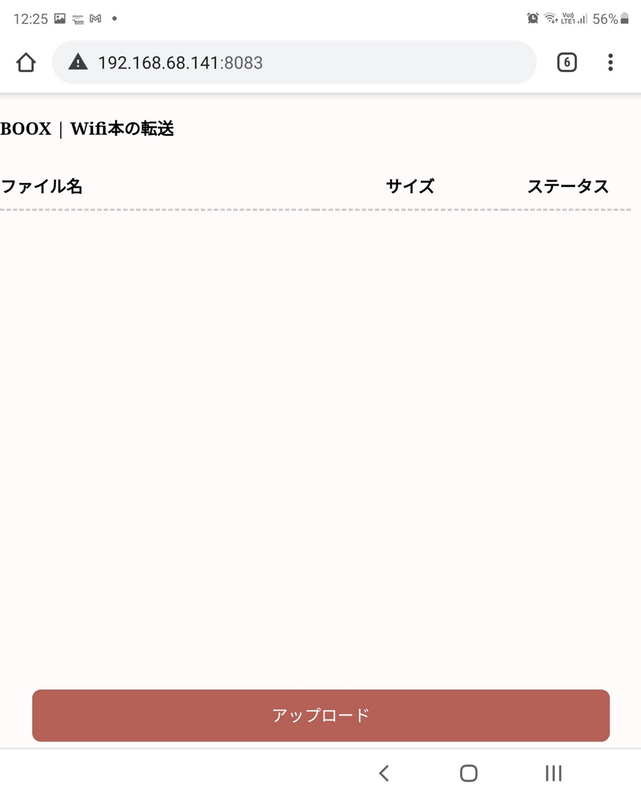Image resolution: width=641 pixels, height=800 pixels.
Task: Go back with the system back button
Action: (x=384, y=773)
